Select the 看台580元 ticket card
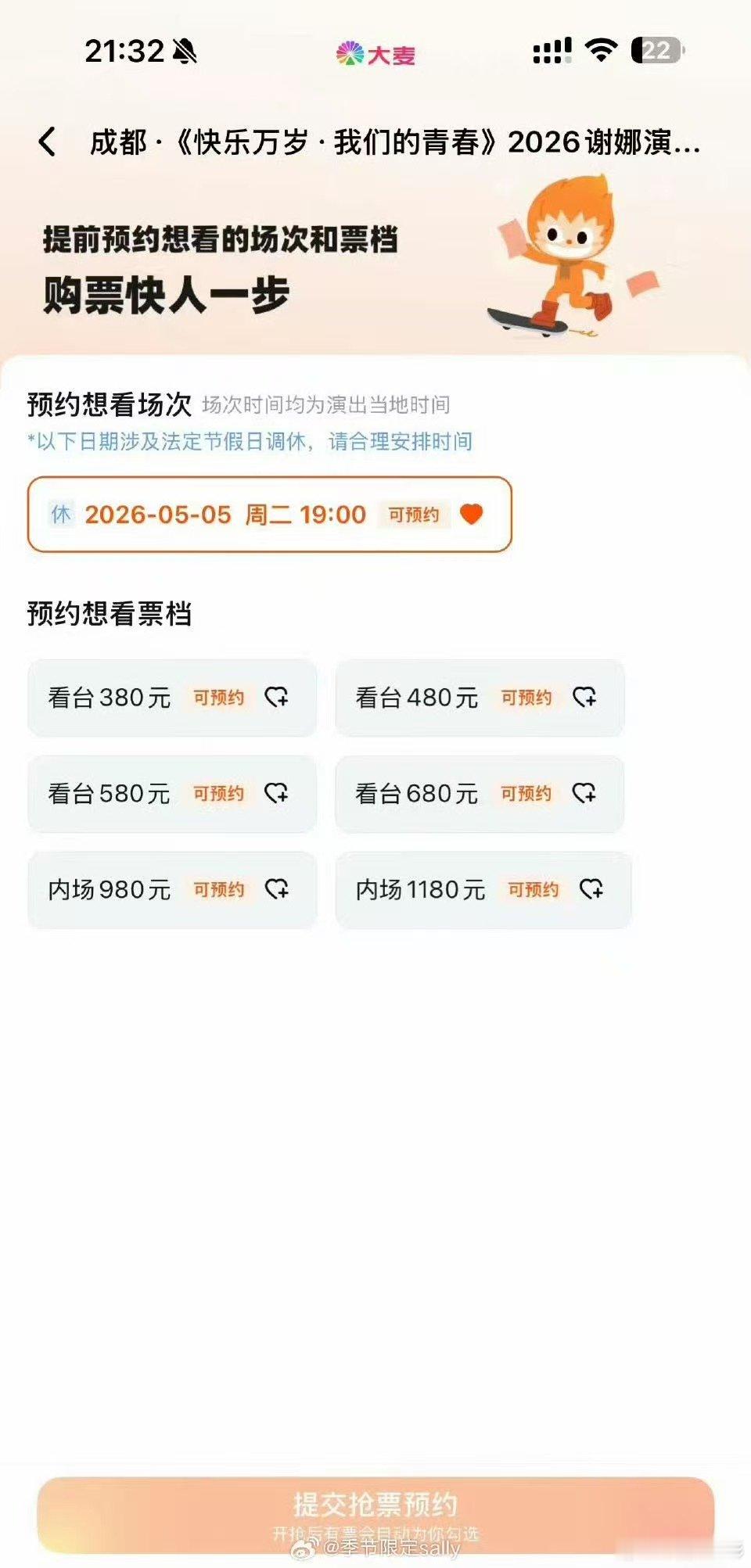This screenshot has width=751, height=1568. pos(171,793)
